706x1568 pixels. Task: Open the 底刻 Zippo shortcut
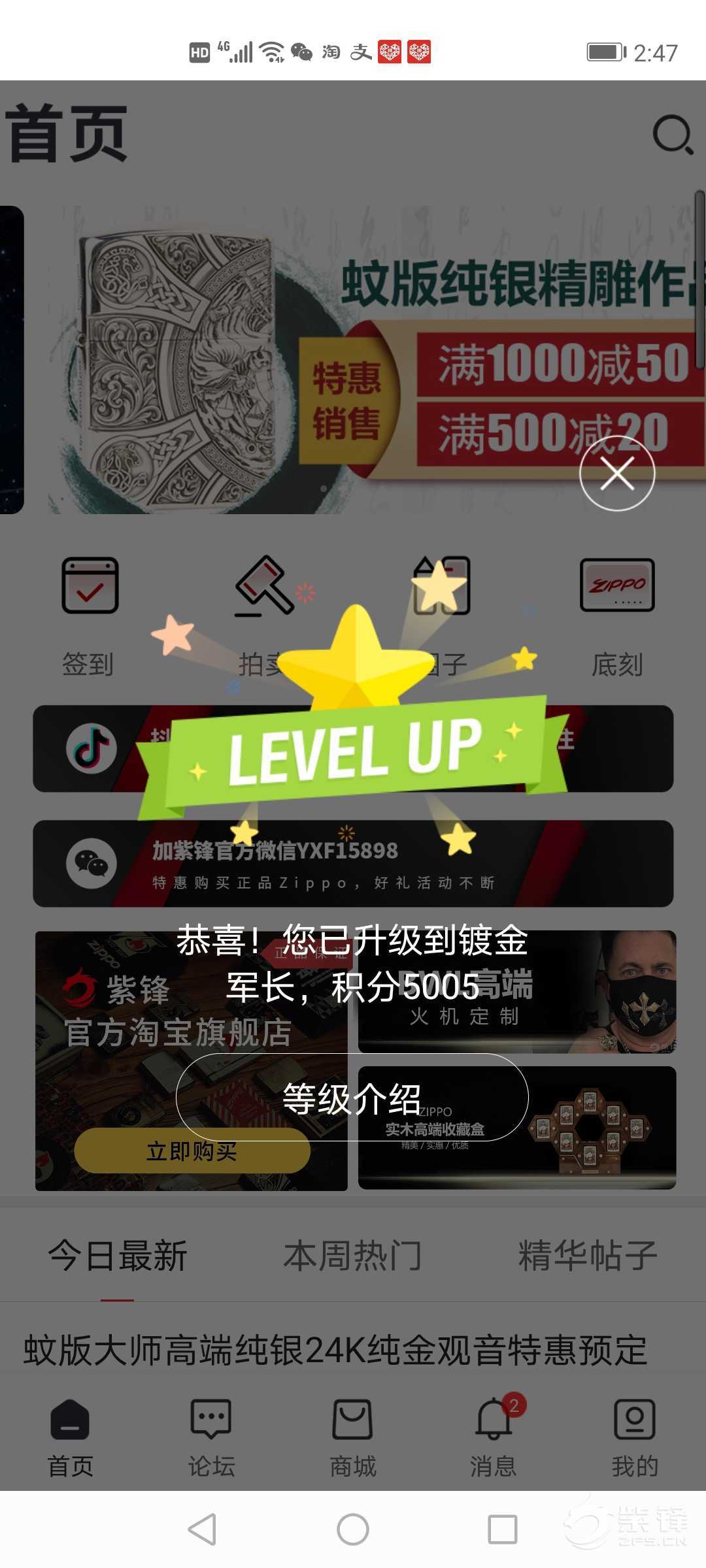coord(617,586)
